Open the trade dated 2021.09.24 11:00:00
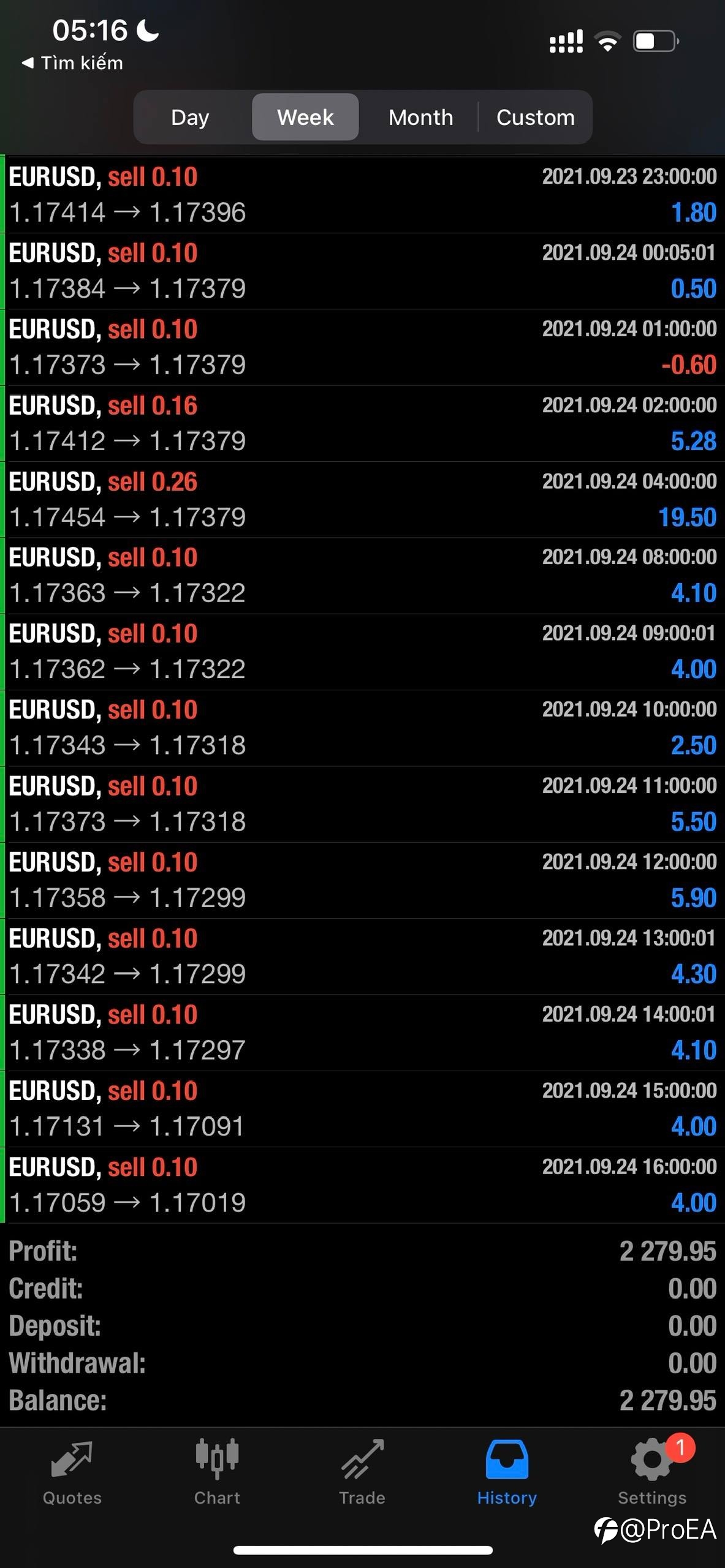This screenshot has height=1568, width=725. (362, 804)
